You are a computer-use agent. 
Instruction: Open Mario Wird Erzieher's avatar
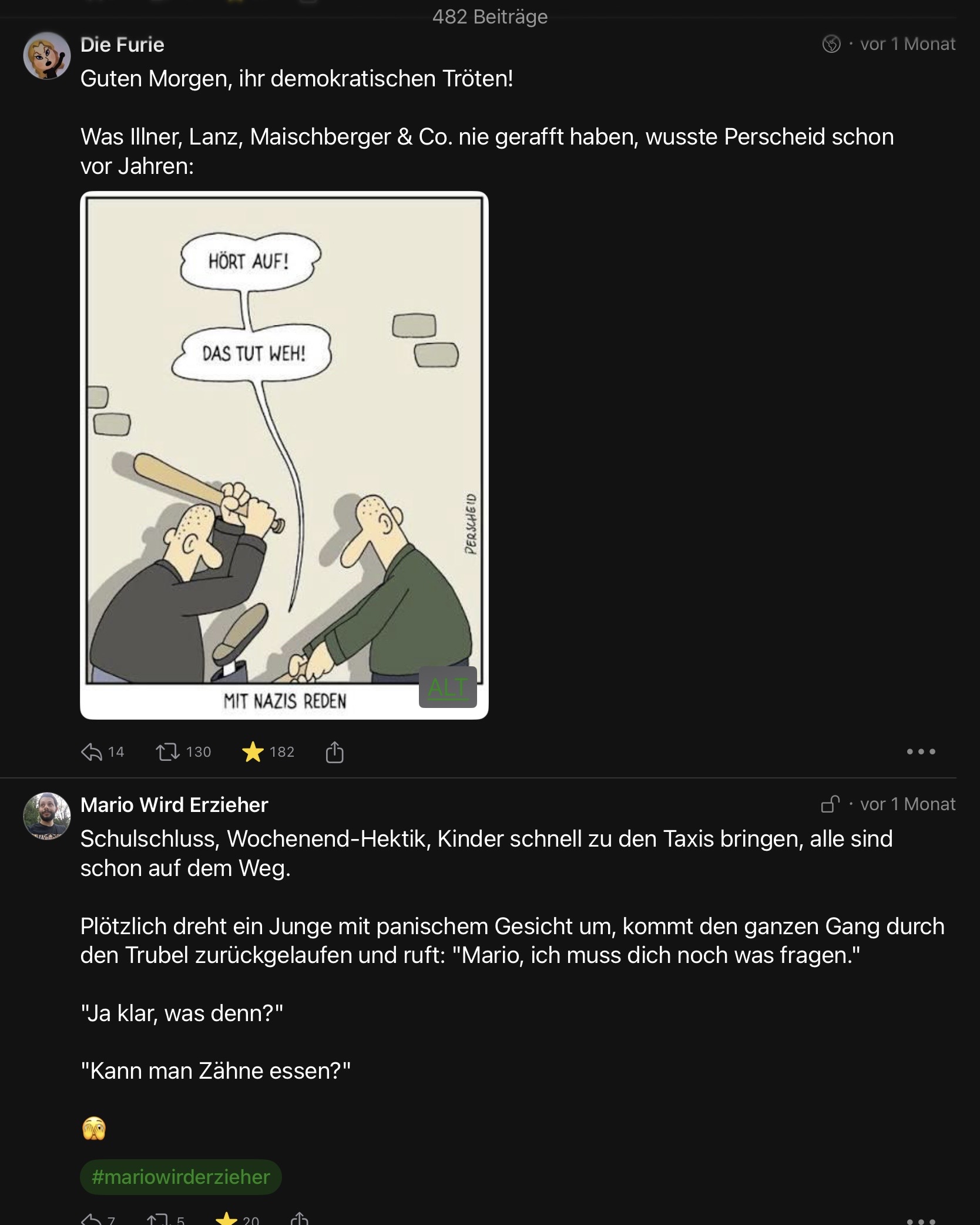[46, 816]
